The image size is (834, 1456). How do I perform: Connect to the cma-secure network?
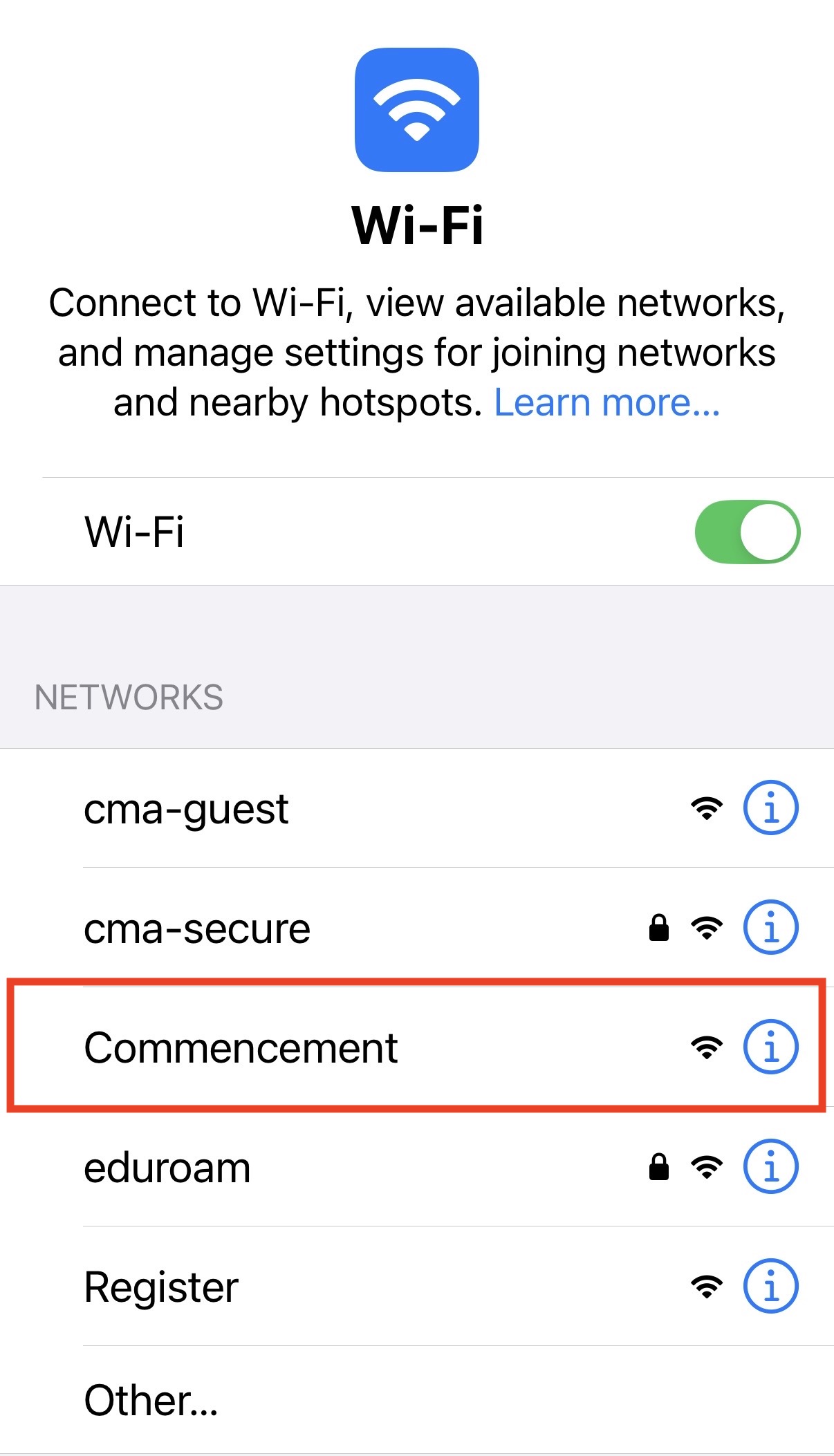(417, 928)
